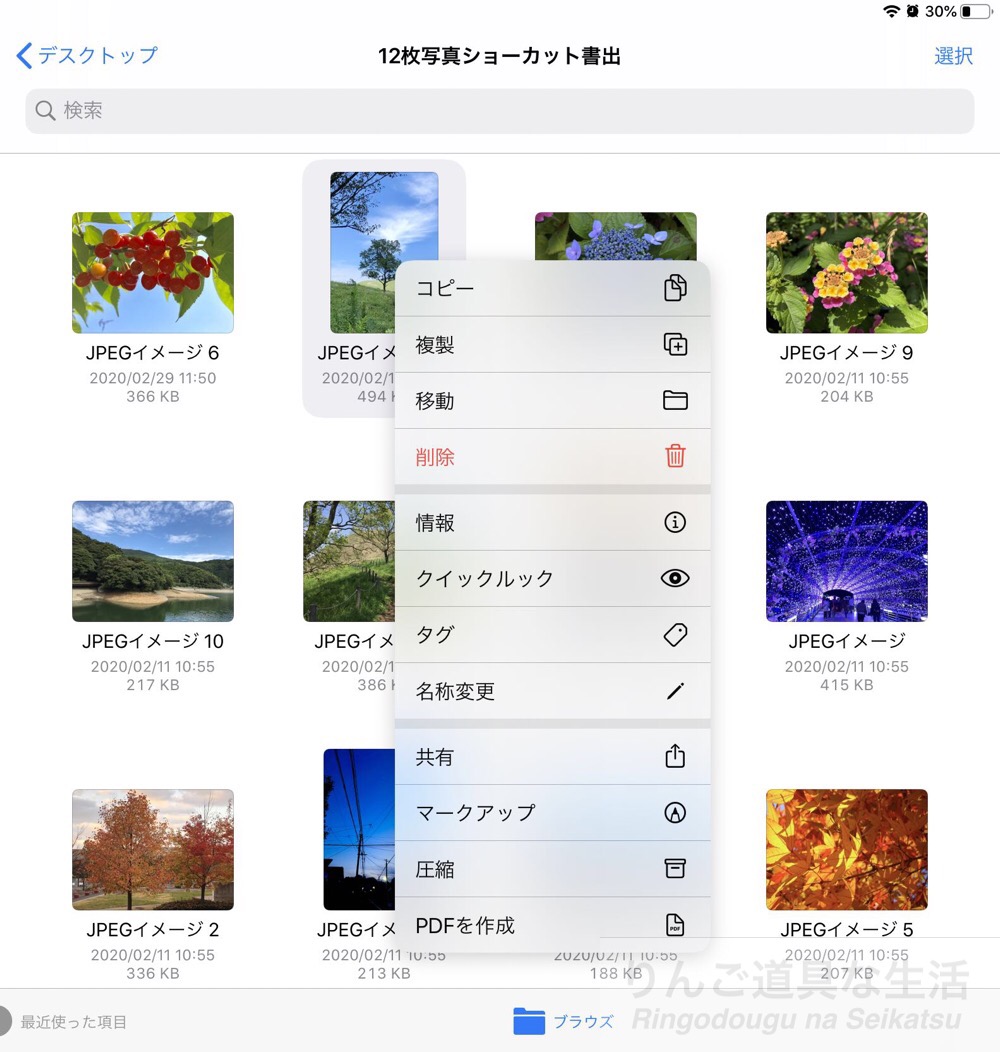This screenshot has width=1000, height=1052.
Task: Tap the 選択 button in the top right
Action: tap(953, 56)
